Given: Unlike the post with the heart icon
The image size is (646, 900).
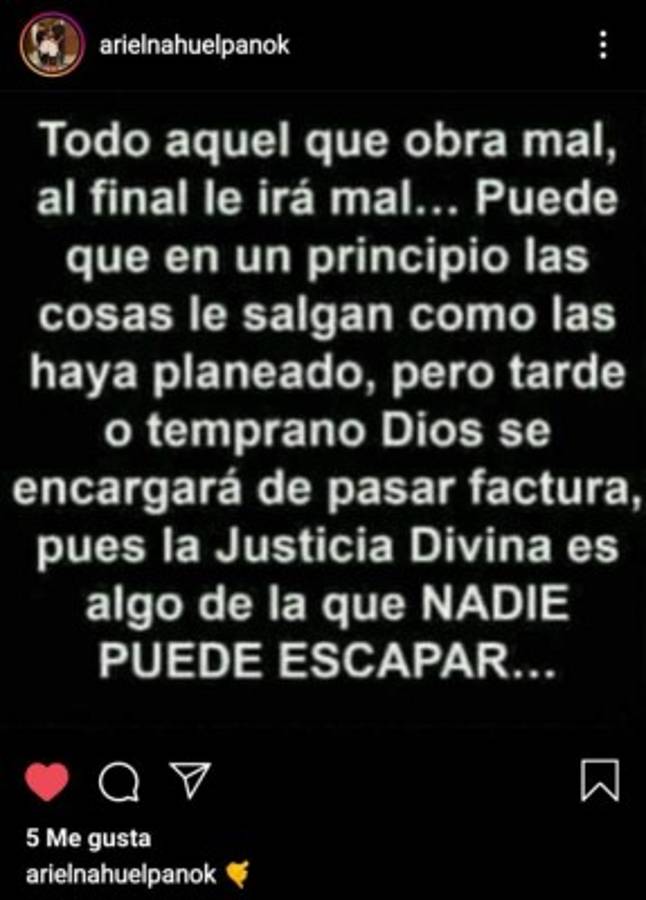Looking at the screenshot, I should (x=47, y=781).
